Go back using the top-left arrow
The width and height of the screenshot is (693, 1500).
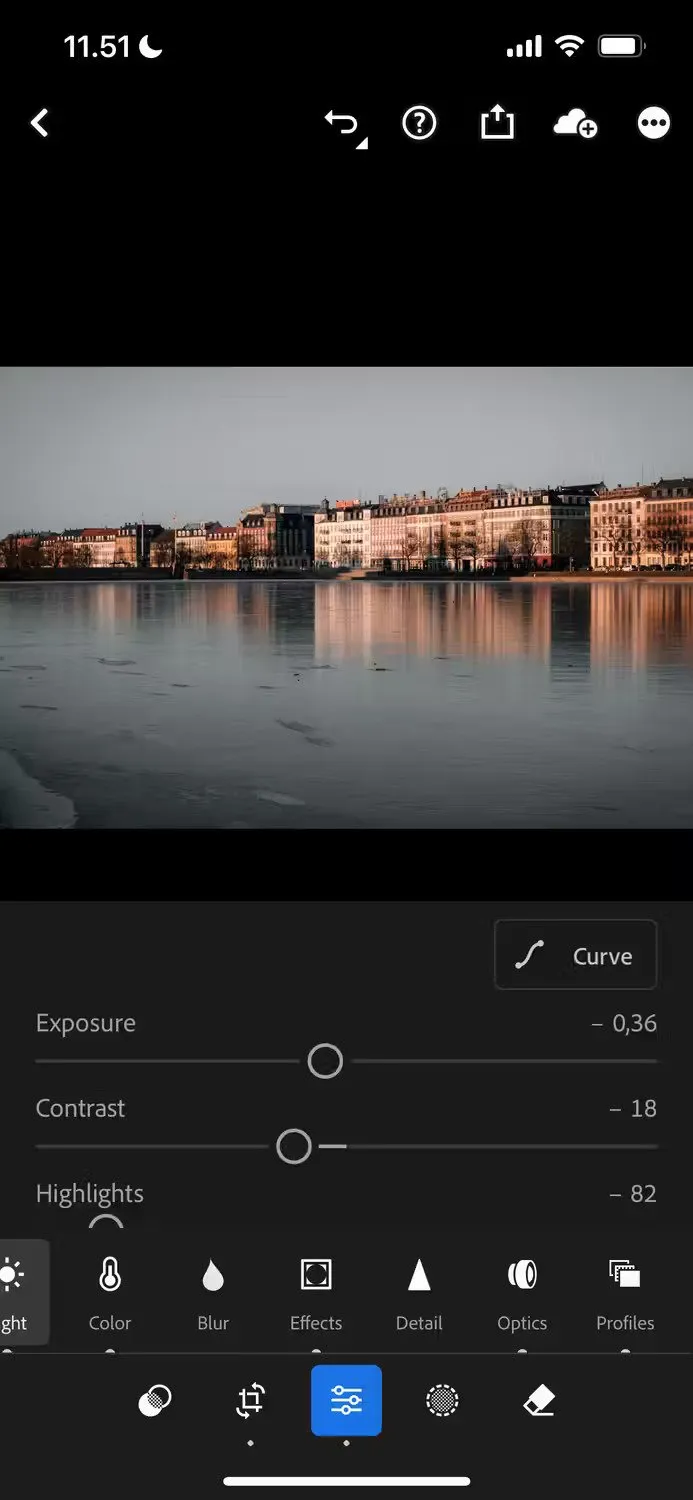[x=40, y=124]
